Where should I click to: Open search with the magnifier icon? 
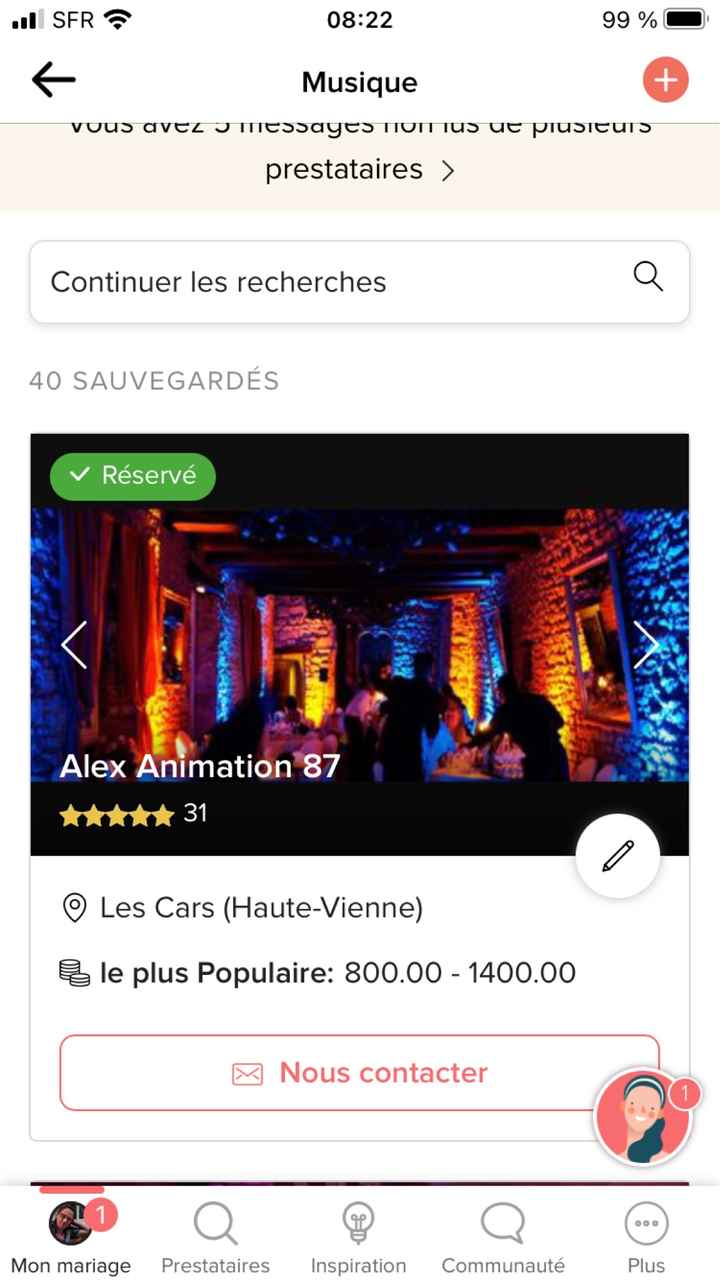(646, 278)
